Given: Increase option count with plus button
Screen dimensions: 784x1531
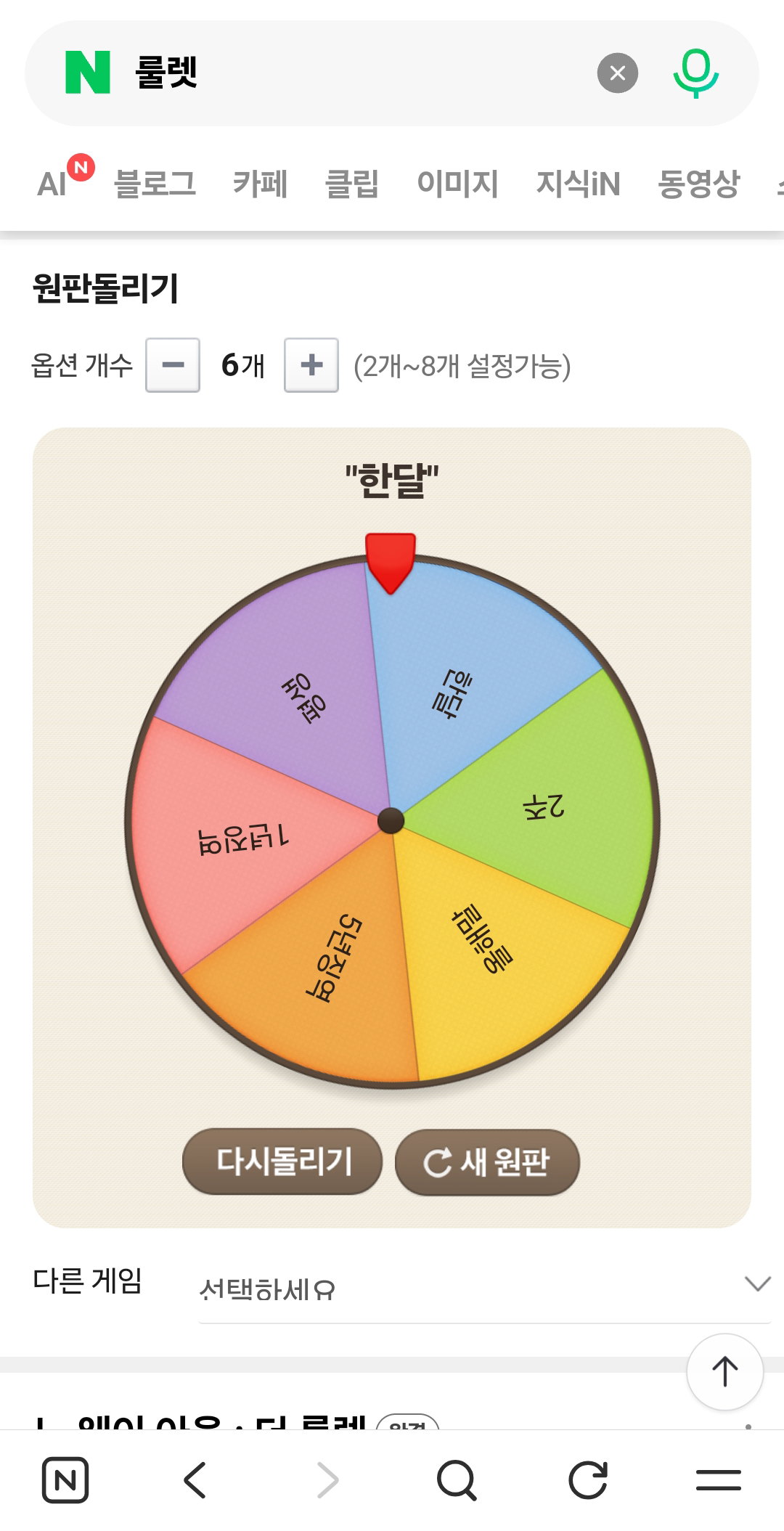Looking at the screenshot, I should pyautogui.click(x=311, y=365).
